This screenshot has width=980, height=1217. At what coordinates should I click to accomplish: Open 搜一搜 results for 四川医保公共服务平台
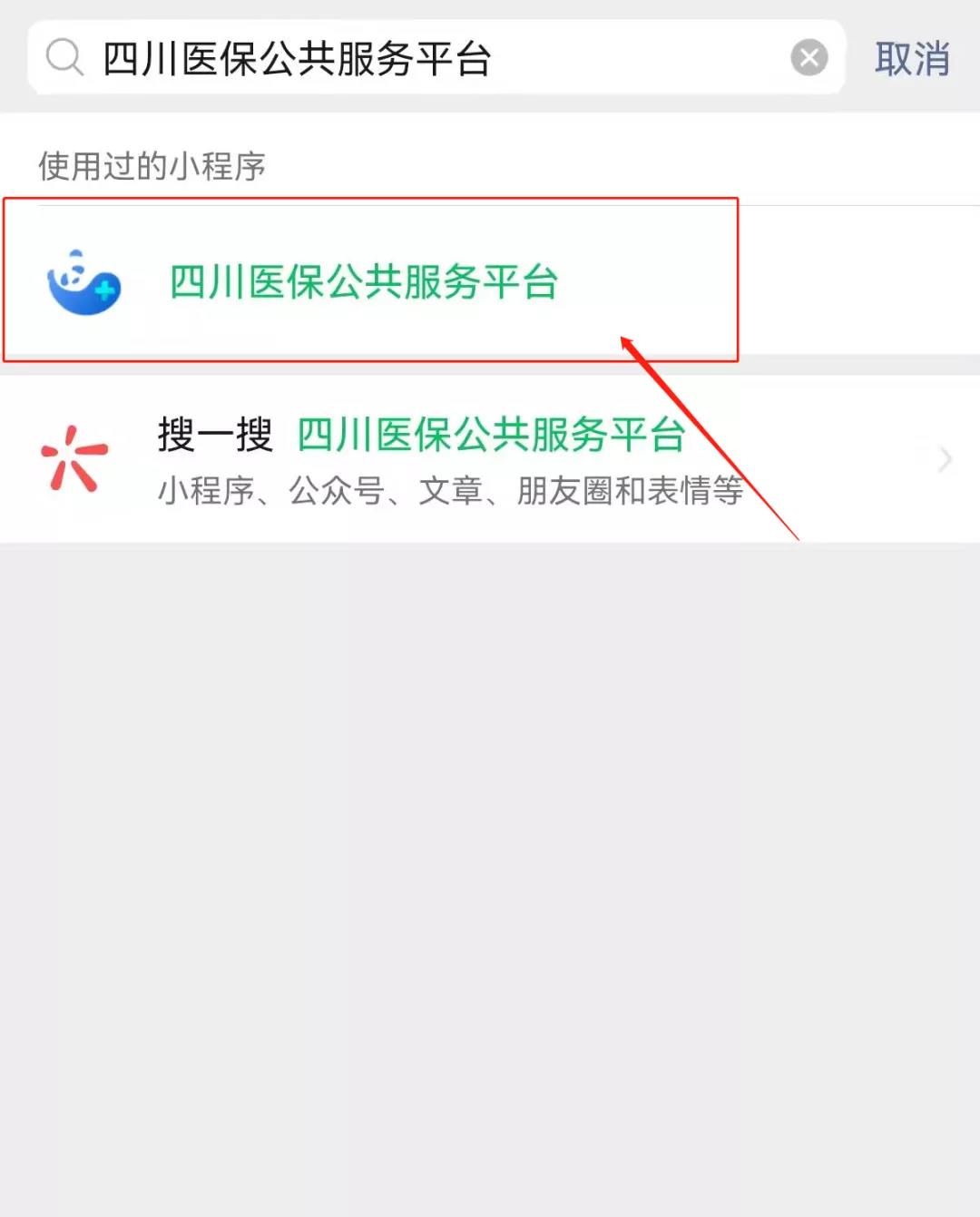pos(490,459)
